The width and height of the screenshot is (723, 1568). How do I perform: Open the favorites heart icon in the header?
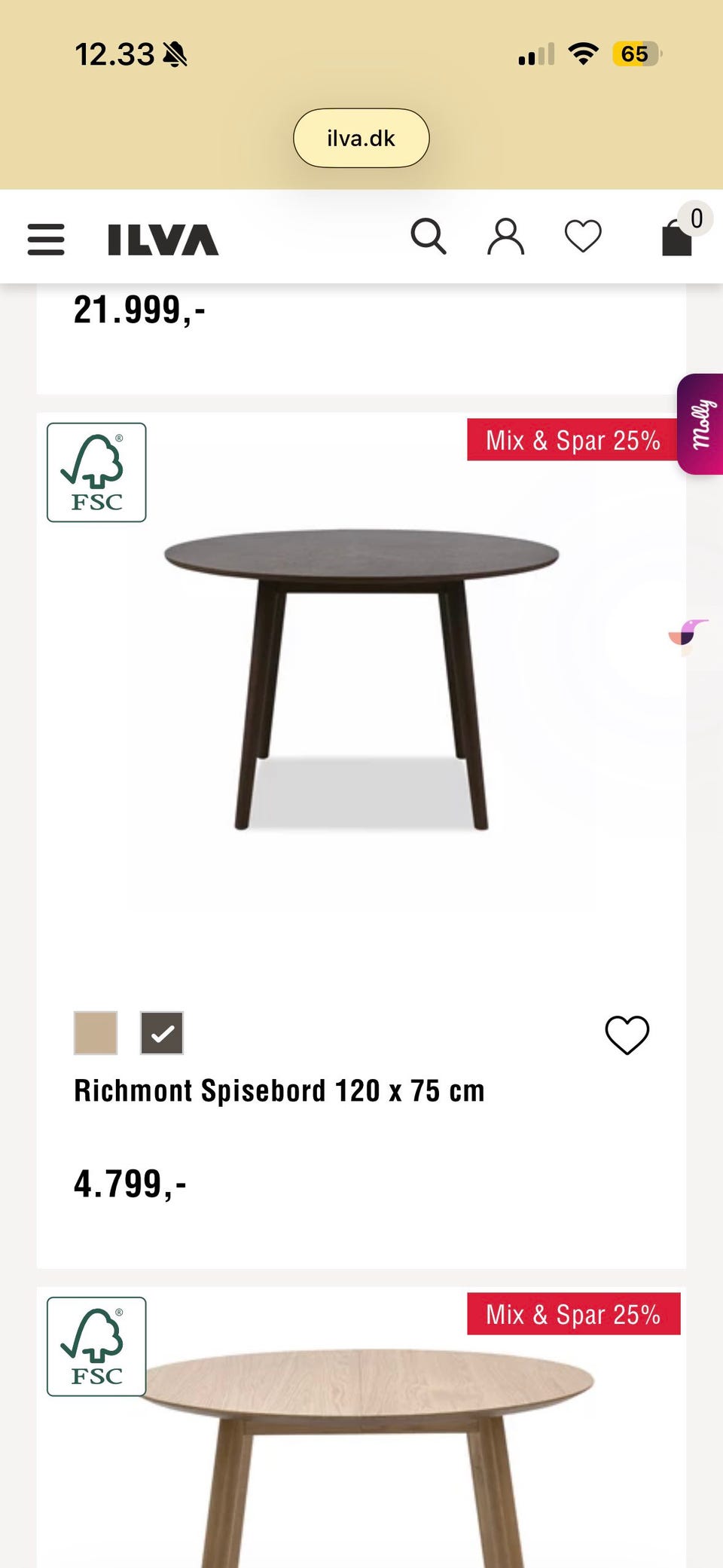pos(582,237)
